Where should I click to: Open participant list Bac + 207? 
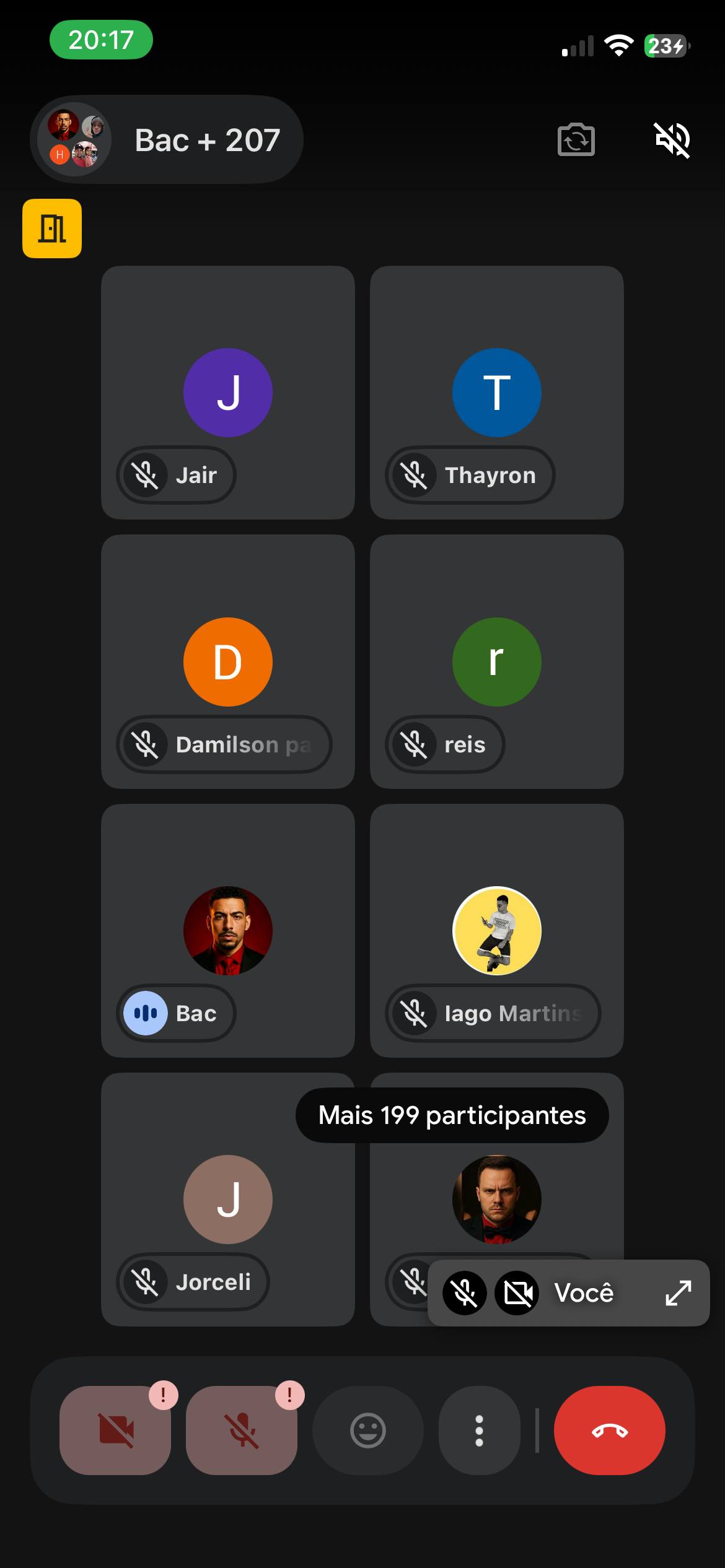point(166,139)
